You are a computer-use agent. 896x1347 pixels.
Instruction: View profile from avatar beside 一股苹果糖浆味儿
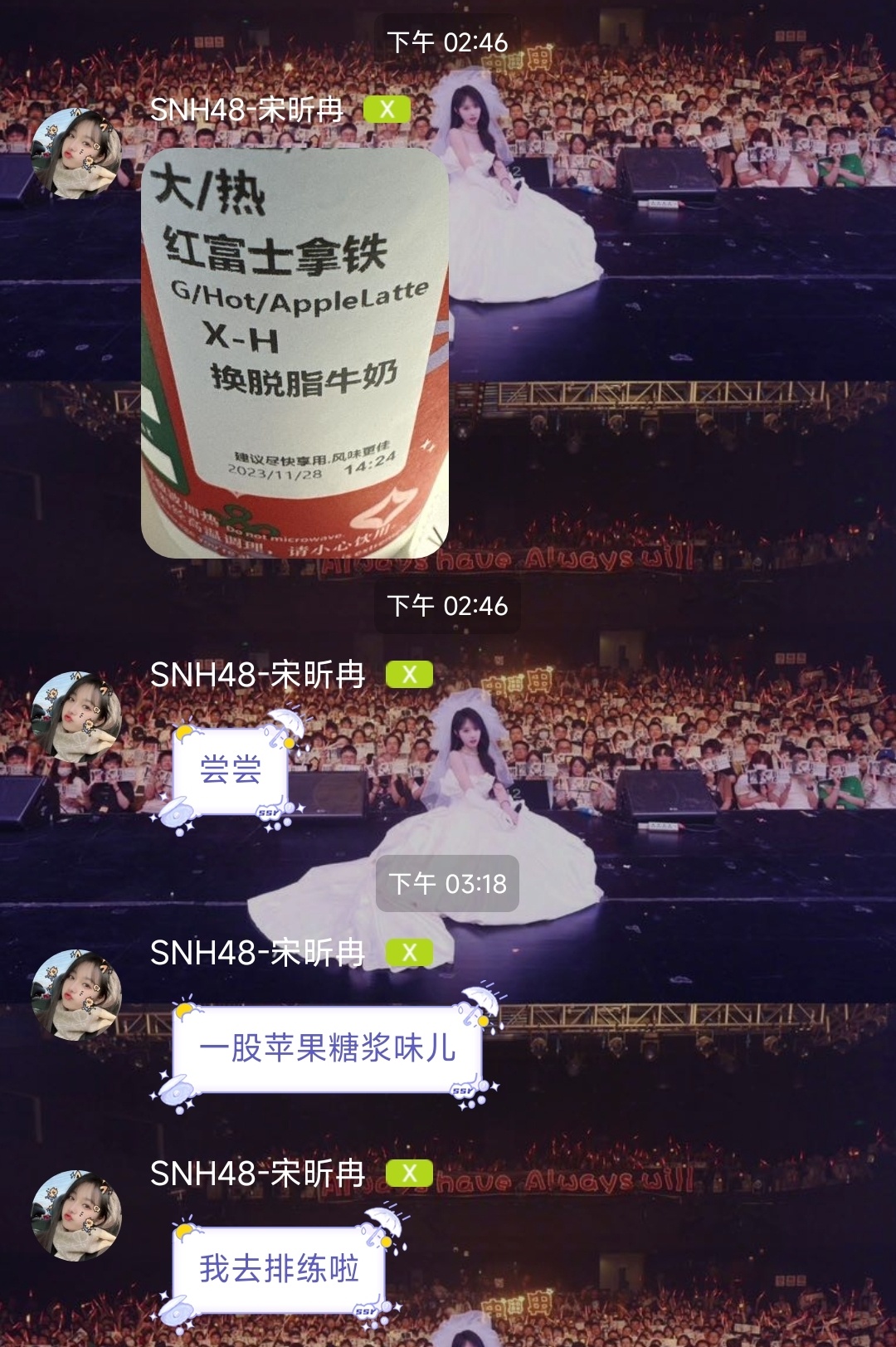76,995
